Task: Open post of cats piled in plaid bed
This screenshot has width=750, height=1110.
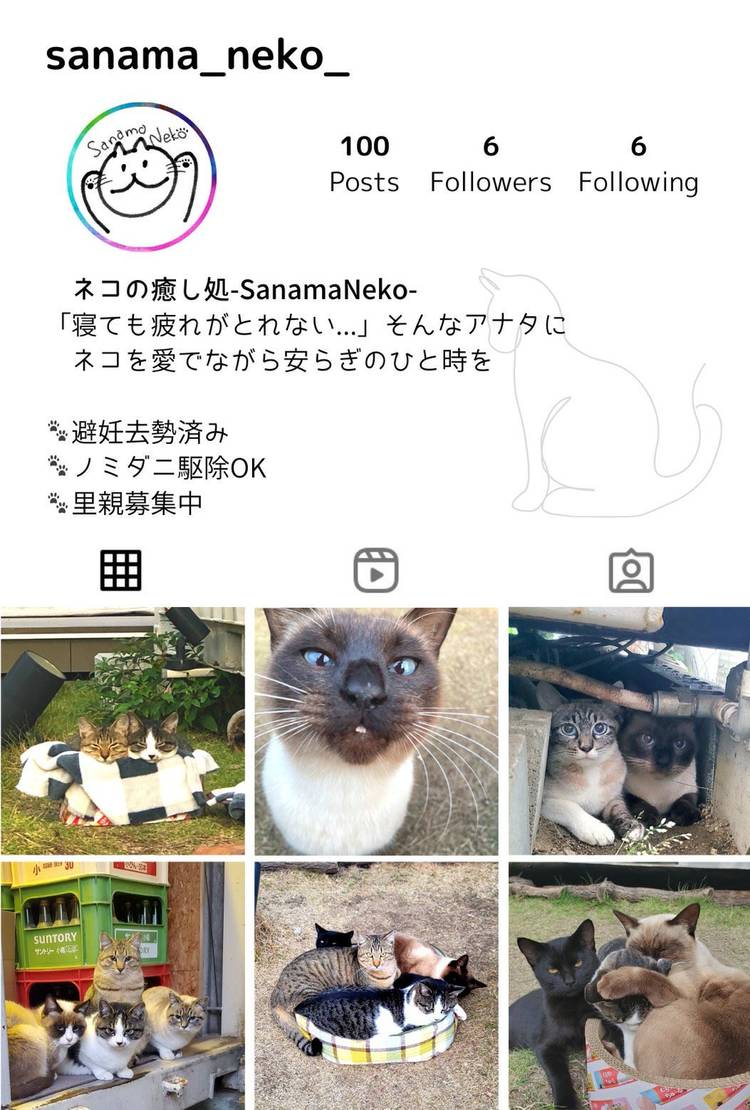Action: (x=376, y=985)
